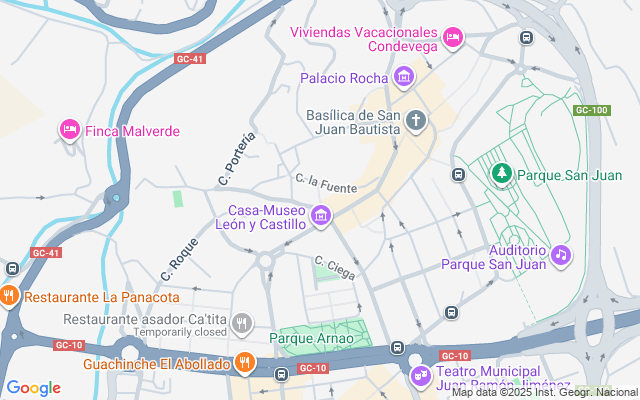Select Restaurante asador Ca'tita marker
This screenshot has height=400, width=640.
pyautogui.click(x=242, y=323)
